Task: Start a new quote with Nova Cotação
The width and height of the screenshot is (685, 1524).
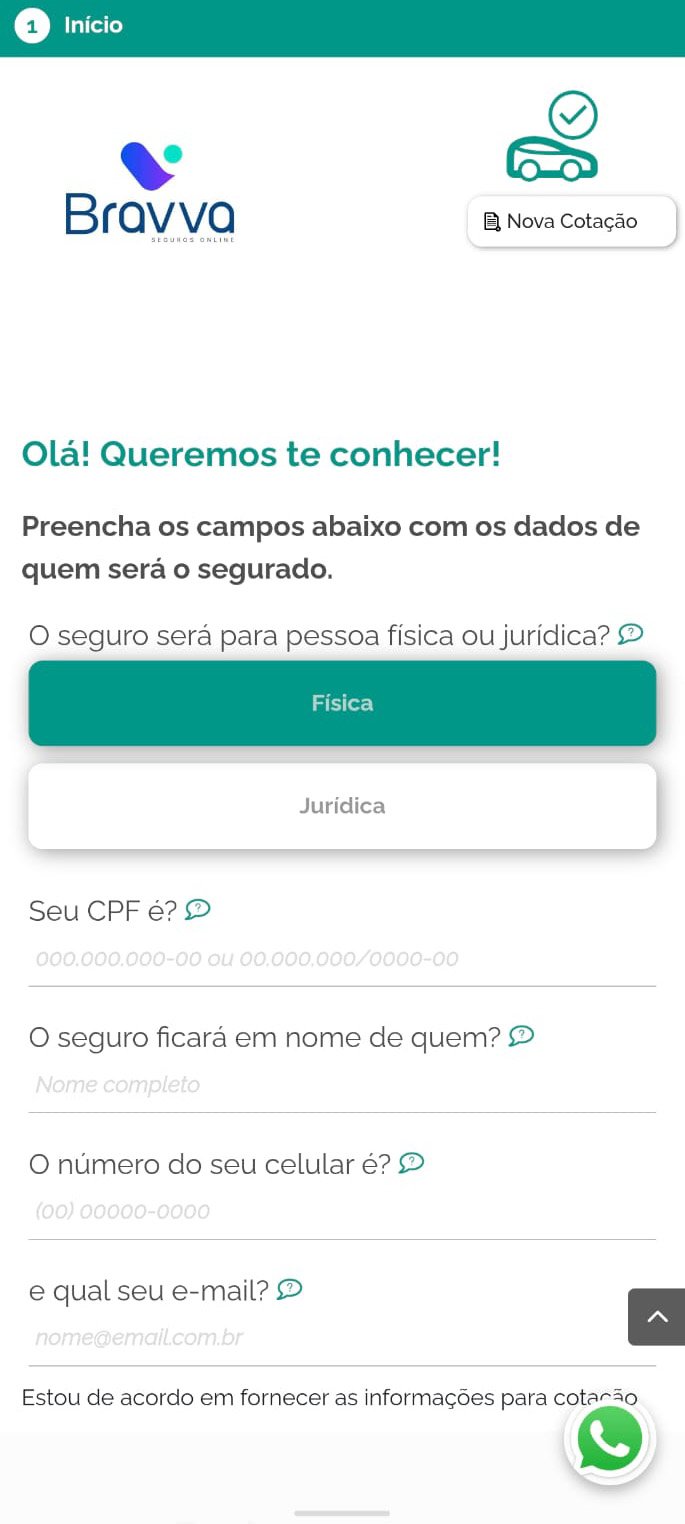Action: [x=572, y=221]
